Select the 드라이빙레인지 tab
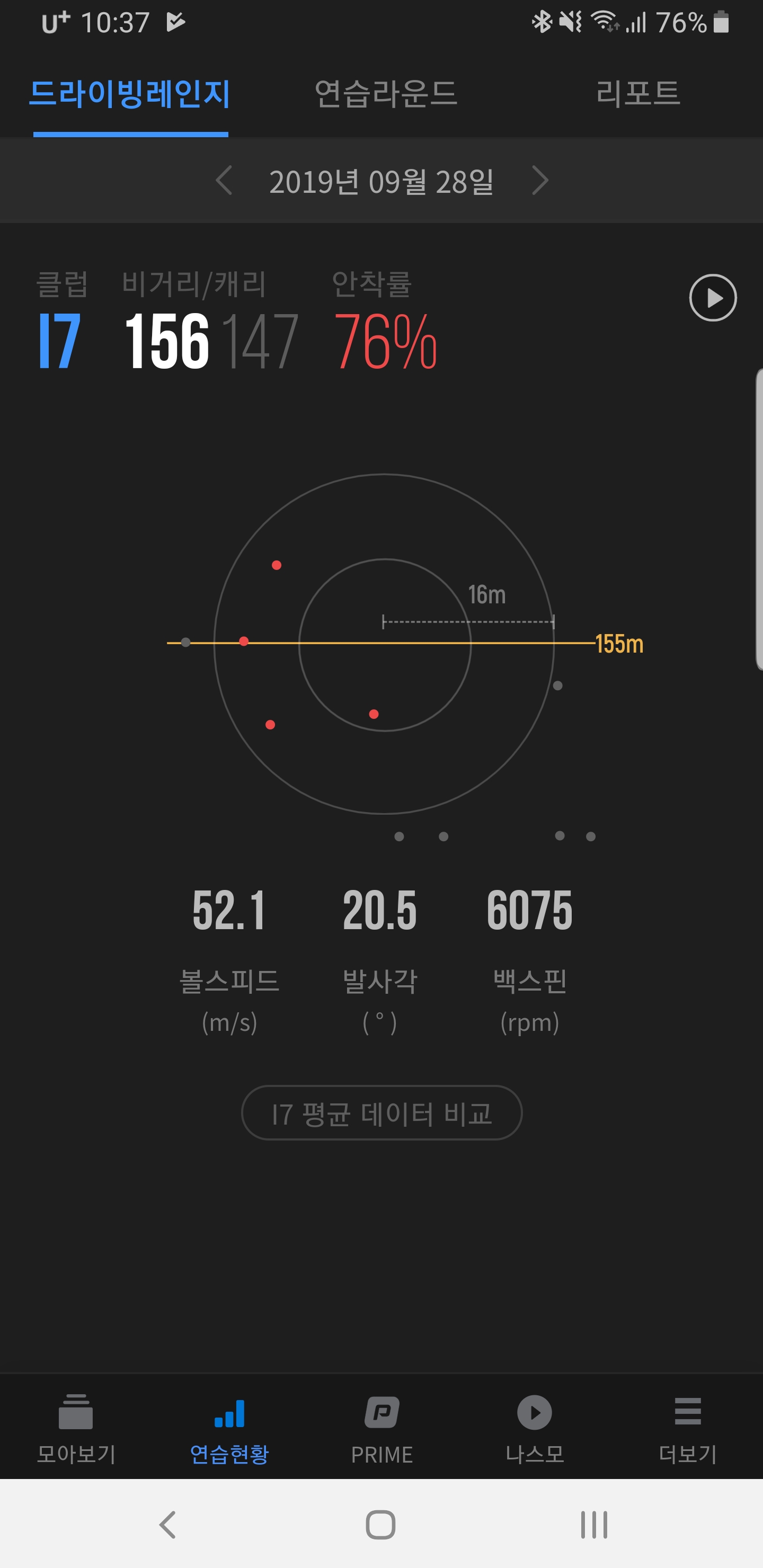Viewport: 763px width, 1568px height. (x=130, y=94)
